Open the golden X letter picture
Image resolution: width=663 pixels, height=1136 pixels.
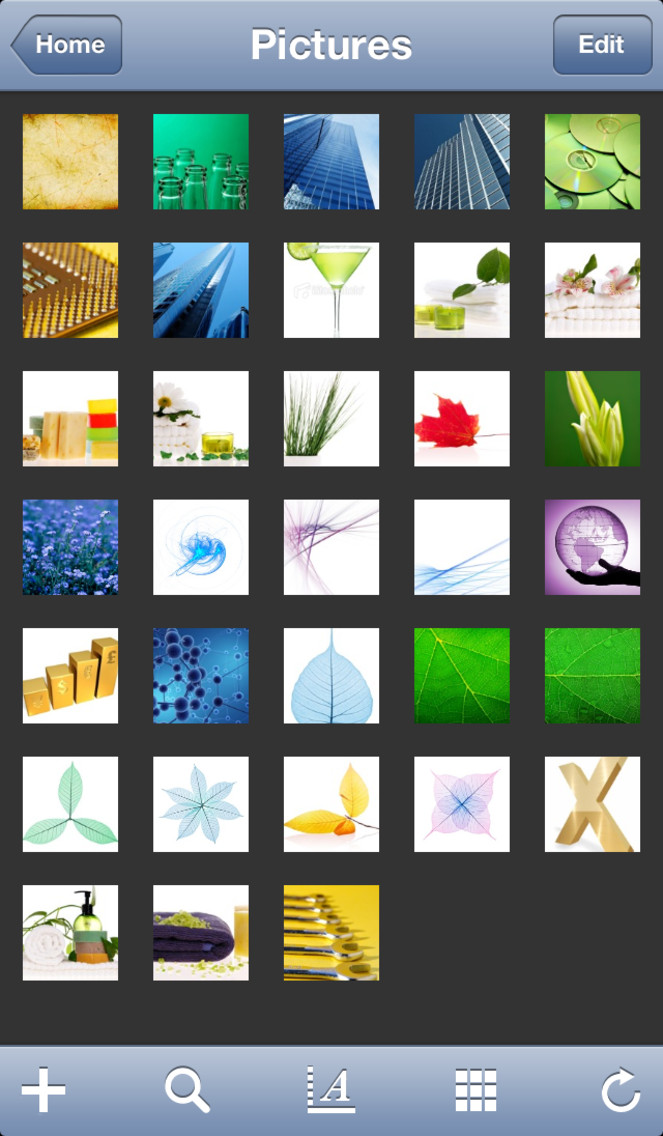592,804
